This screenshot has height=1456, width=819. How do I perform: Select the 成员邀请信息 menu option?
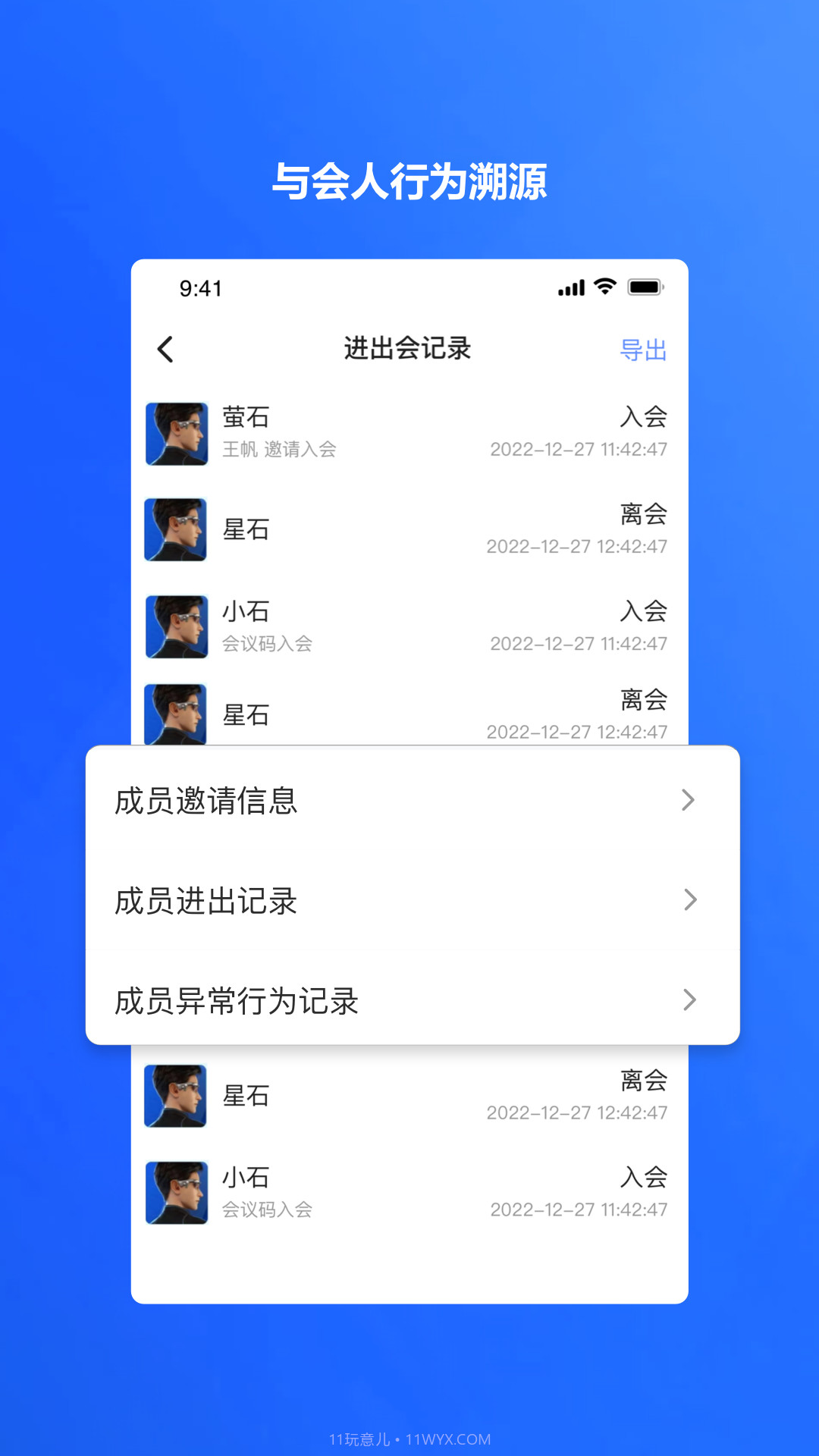(x=206, y=800)
